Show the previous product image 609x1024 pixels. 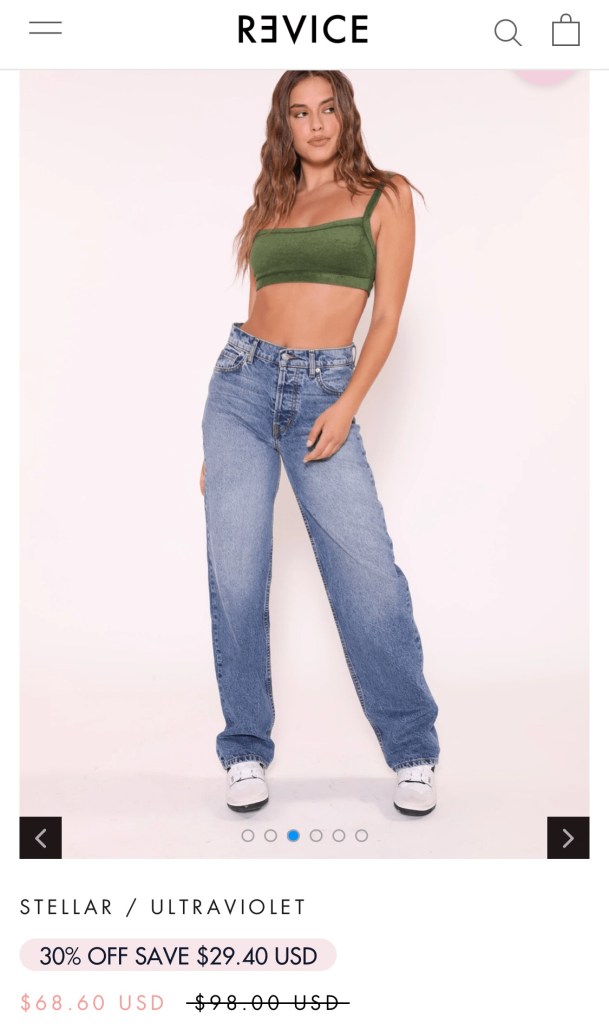pyautogui.click(x=40, y=838)
